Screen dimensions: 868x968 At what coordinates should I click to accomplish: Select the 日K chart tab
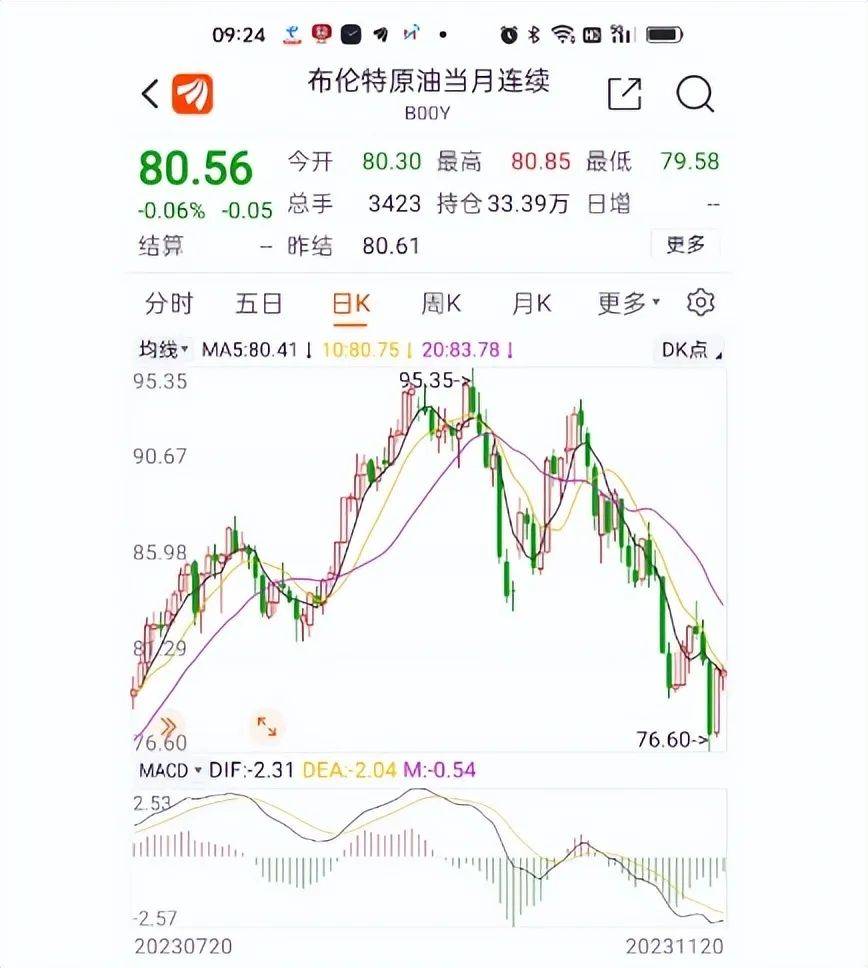coord(351,304)
